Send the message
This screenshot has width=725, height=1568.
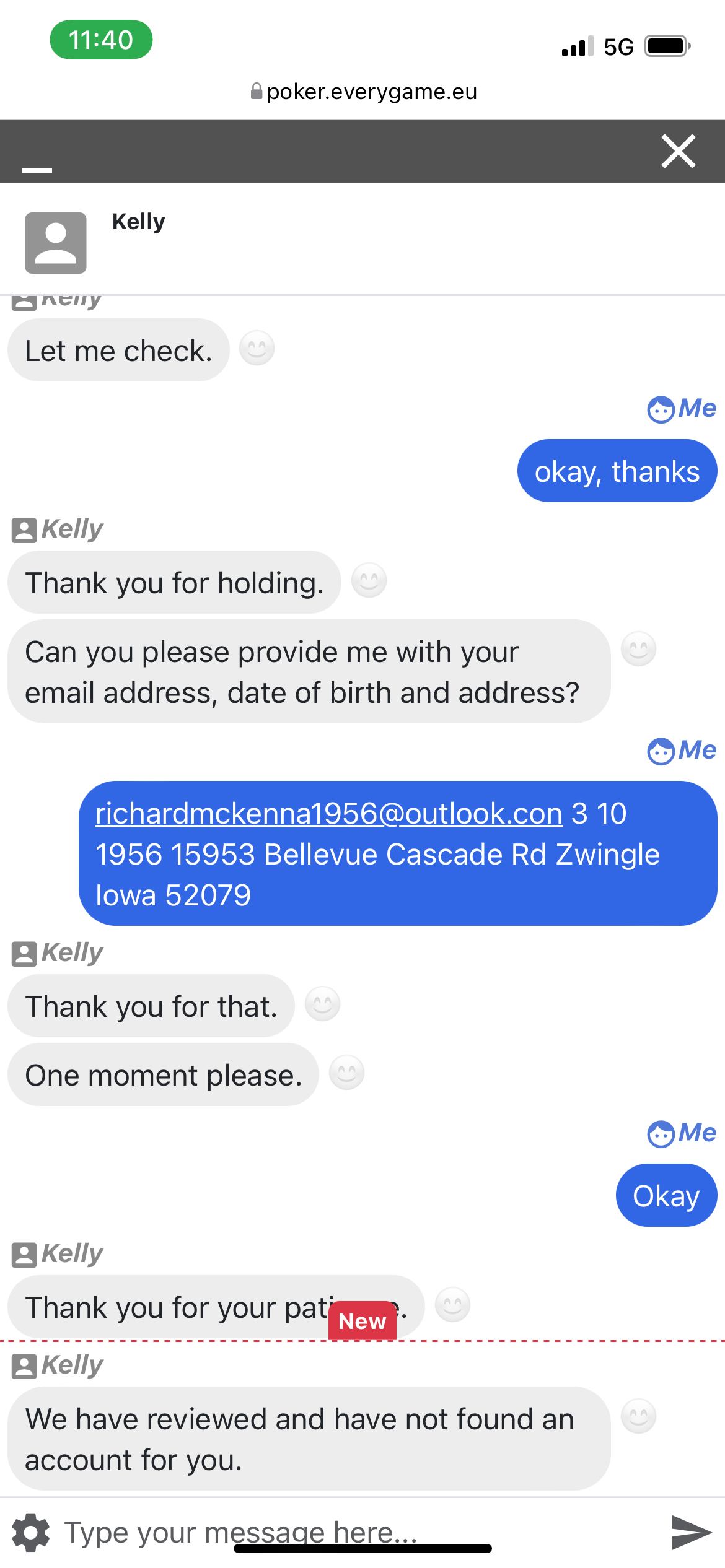pyautogui.click(x=692, y=1532)
